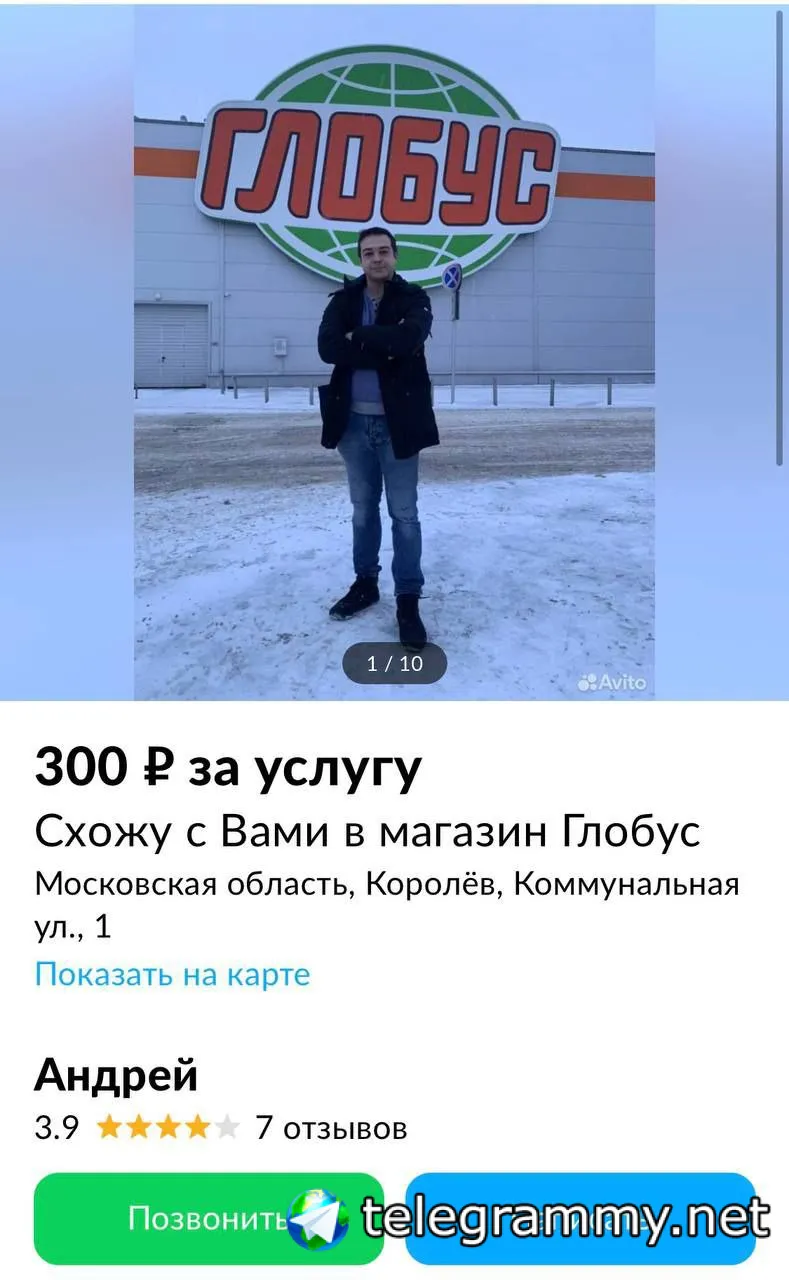Open the listing photo gallery

coord(394,350)
